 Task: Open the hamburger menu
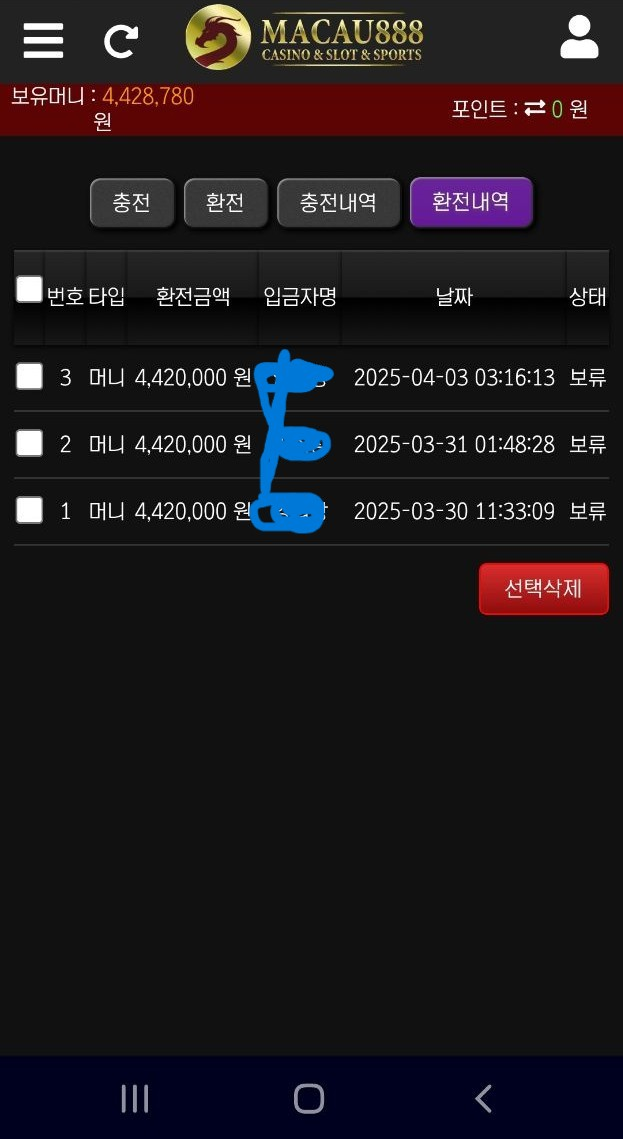click(43, 40)
